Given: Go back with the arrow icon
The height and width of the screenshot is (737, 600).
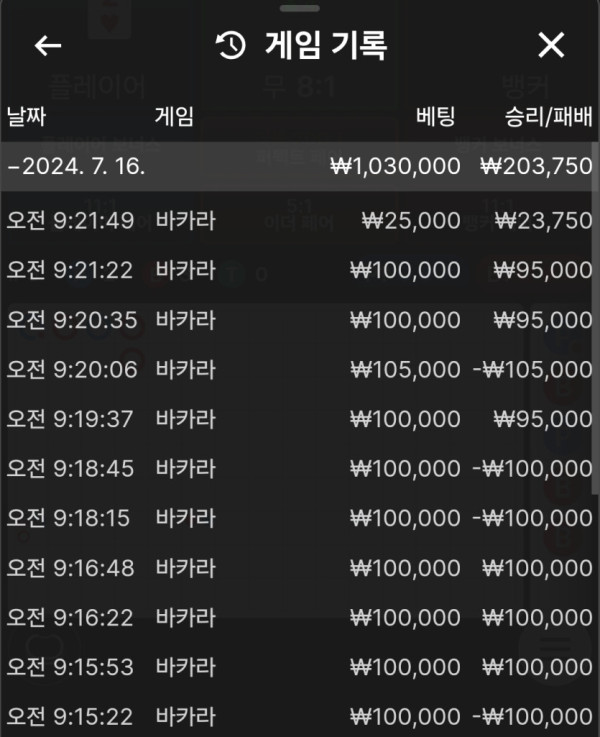Looking at the screenshot, I should (x=48, y=45).
